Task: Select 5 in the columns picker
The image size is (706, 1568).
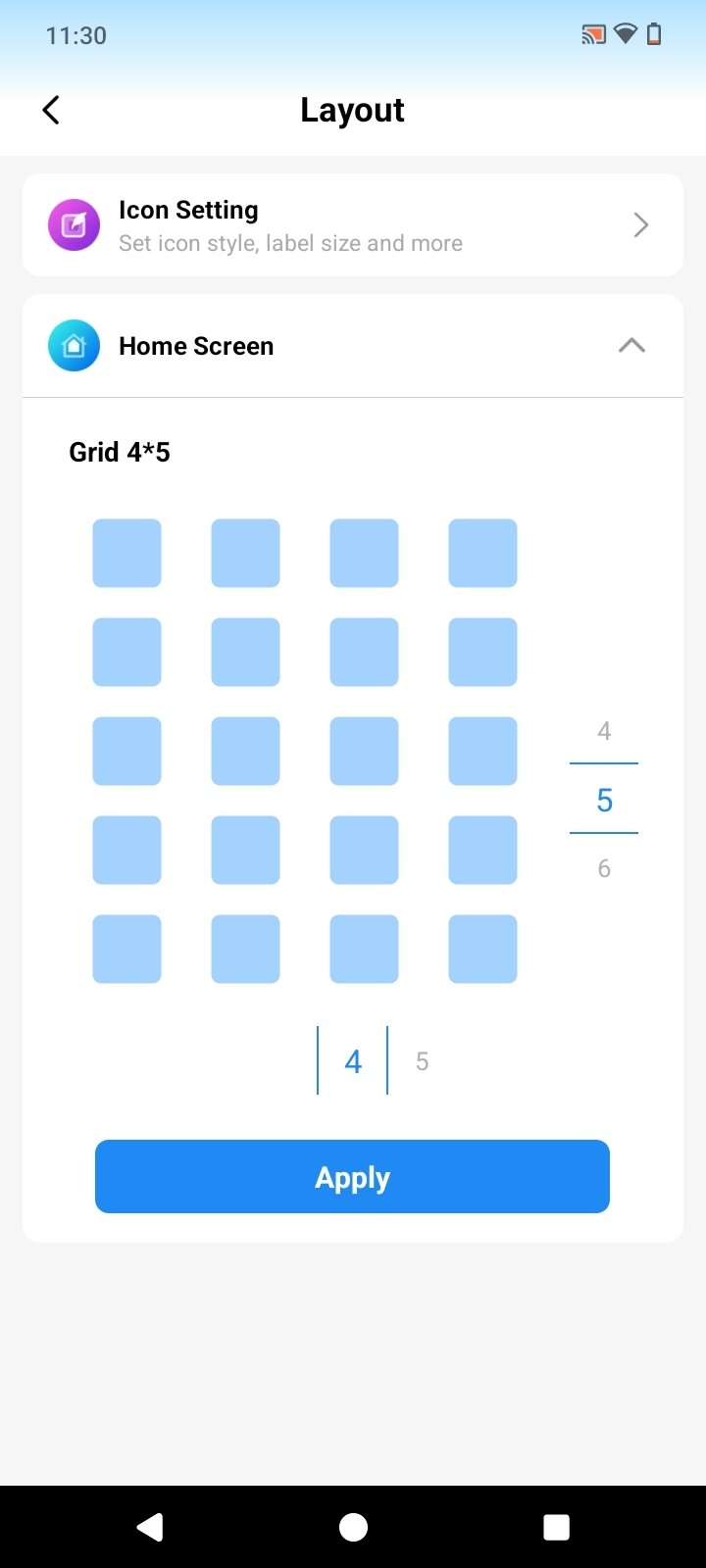Action: (423, 1061)
